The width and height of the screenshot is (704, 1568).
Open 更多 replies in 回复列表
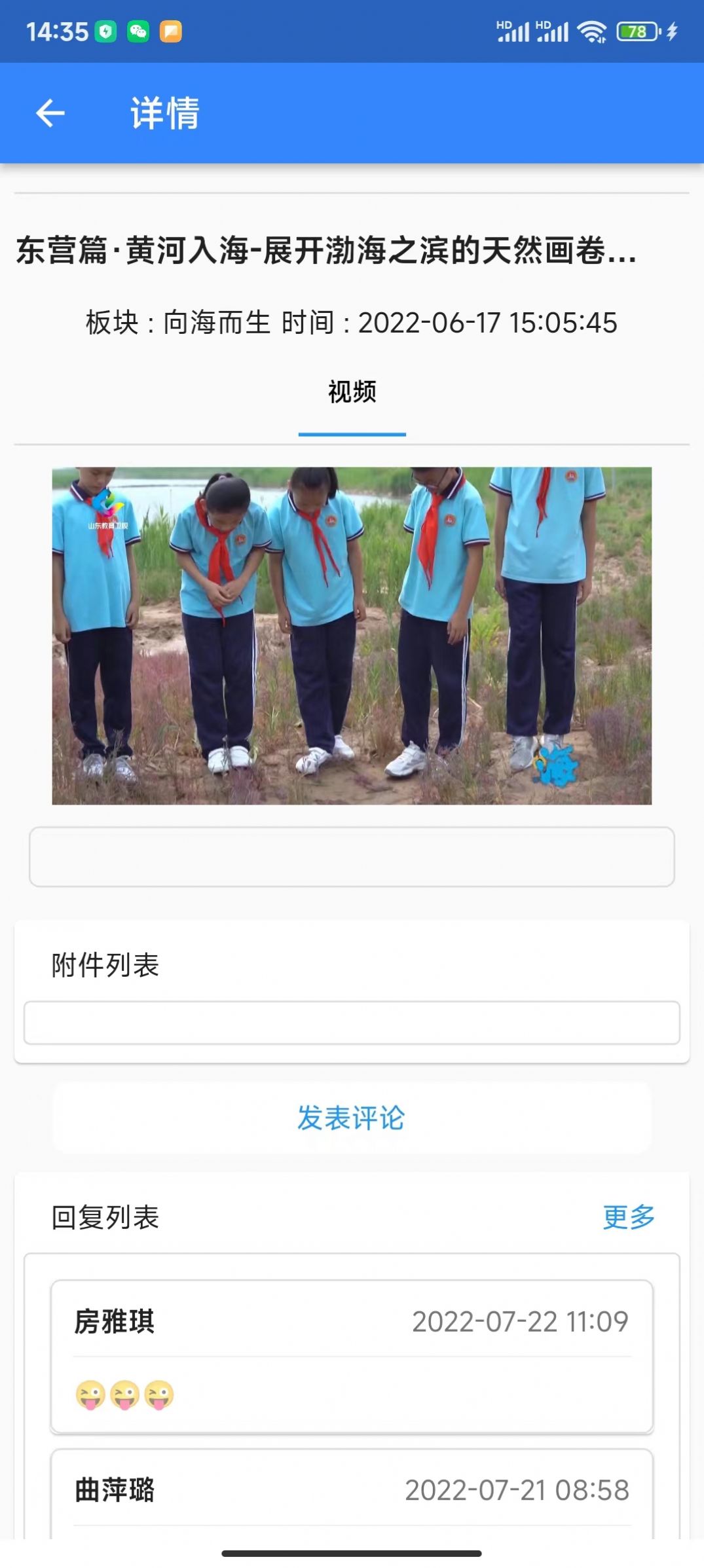tap(628, 1217)
